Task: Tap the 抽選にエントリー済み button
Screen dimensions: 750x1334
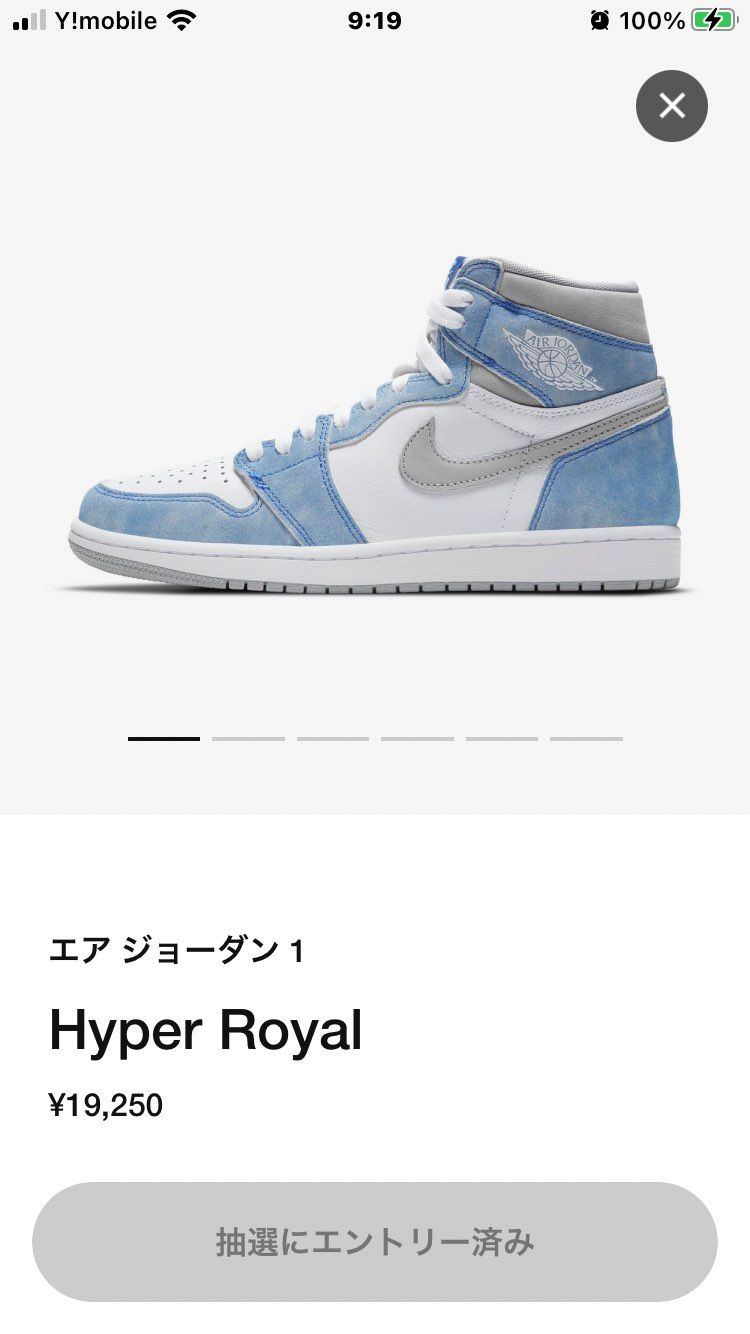Action: [x=375, y=1242]
